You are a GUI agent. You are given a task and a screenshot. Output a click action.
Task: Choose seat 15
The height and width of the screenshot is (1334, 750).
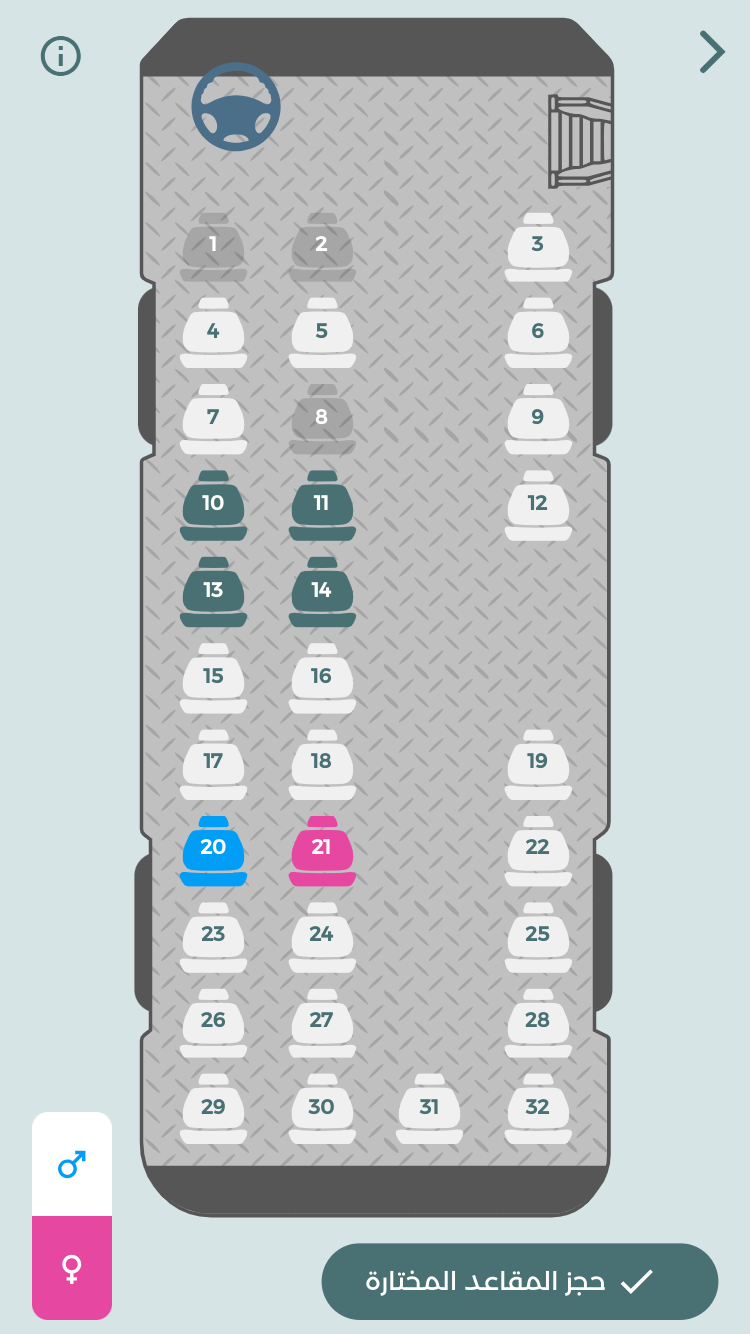[213, 679]
